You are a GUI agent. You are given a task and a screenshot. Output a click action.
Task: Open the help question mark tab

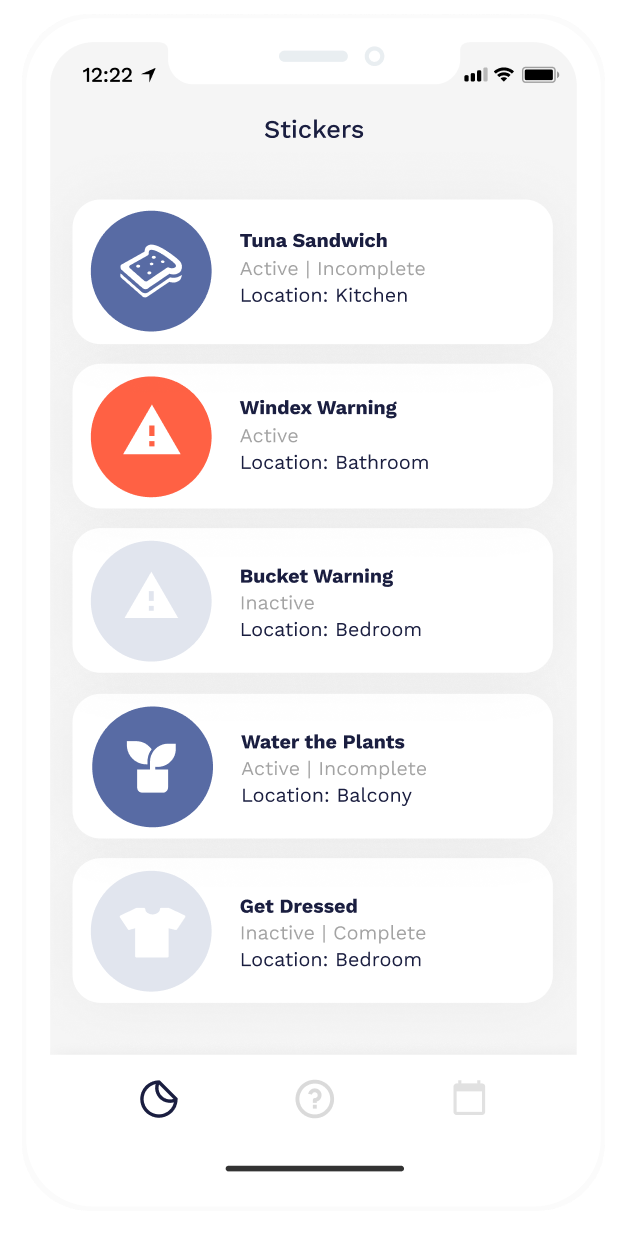click(x=314, y=1099)
